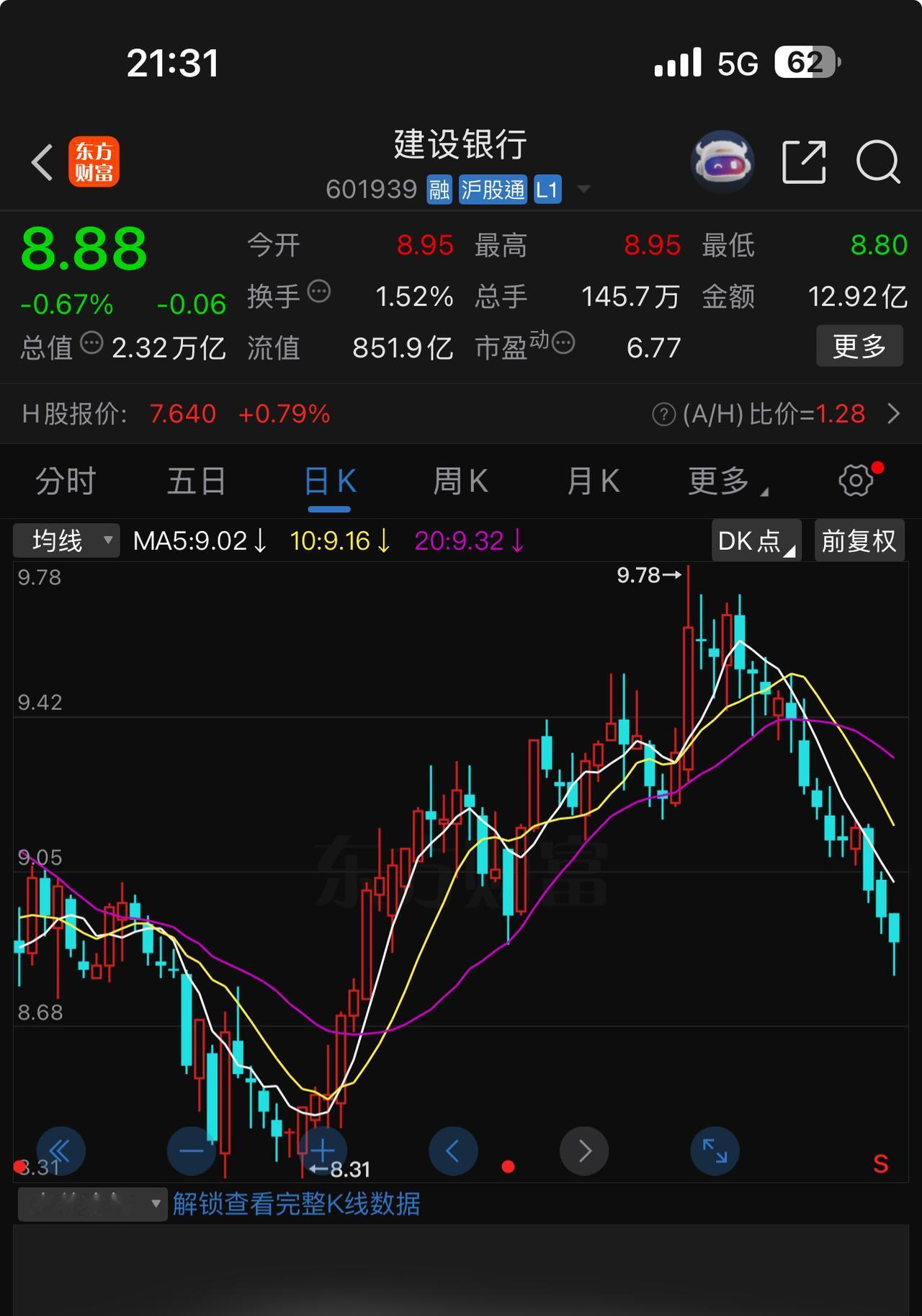
Task: Tap the back arrow to exit stock page
Action: [41, 160]
